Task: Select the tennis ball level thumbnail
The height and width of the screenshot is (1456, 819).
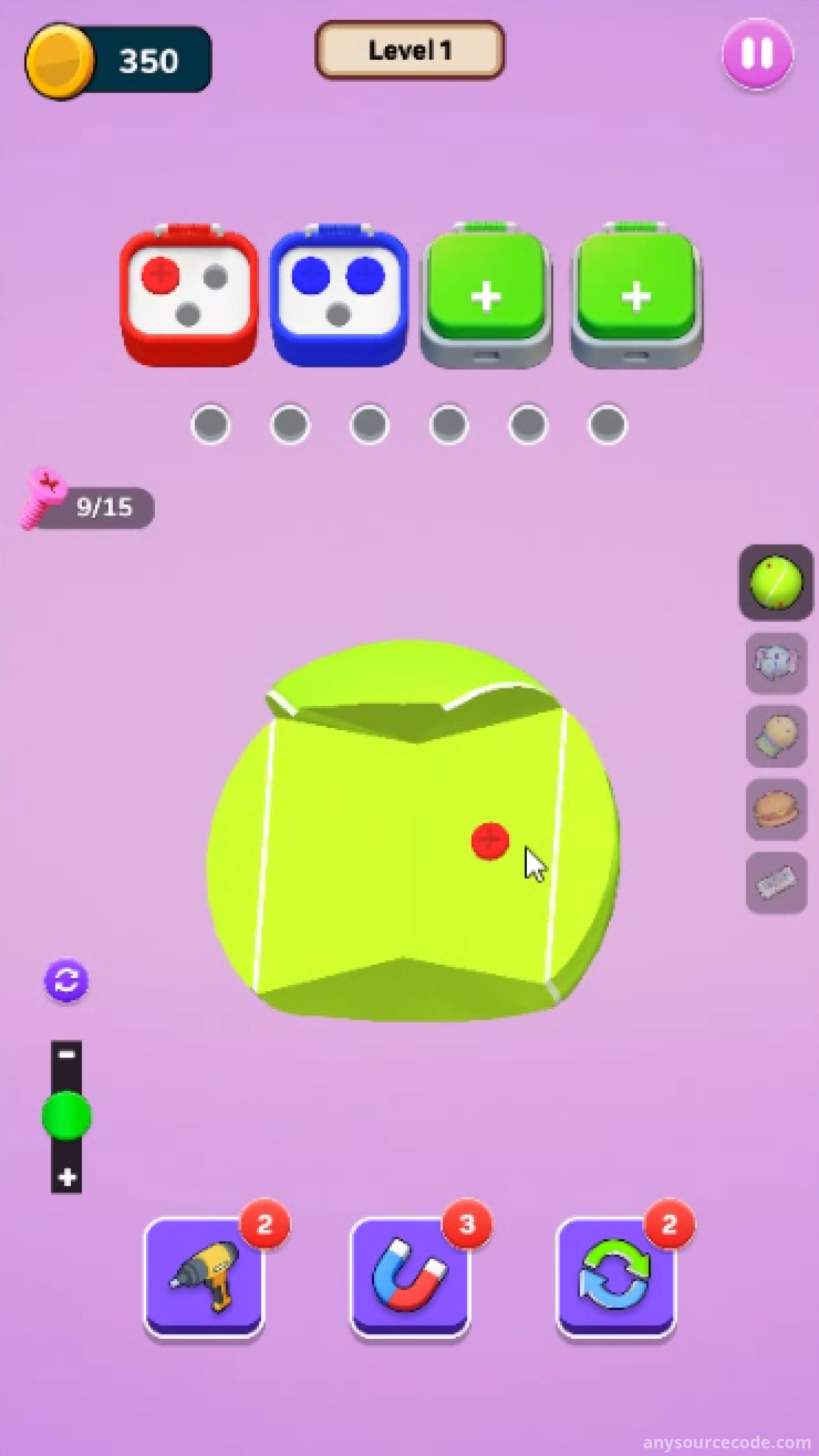Action: coord(776,582)
